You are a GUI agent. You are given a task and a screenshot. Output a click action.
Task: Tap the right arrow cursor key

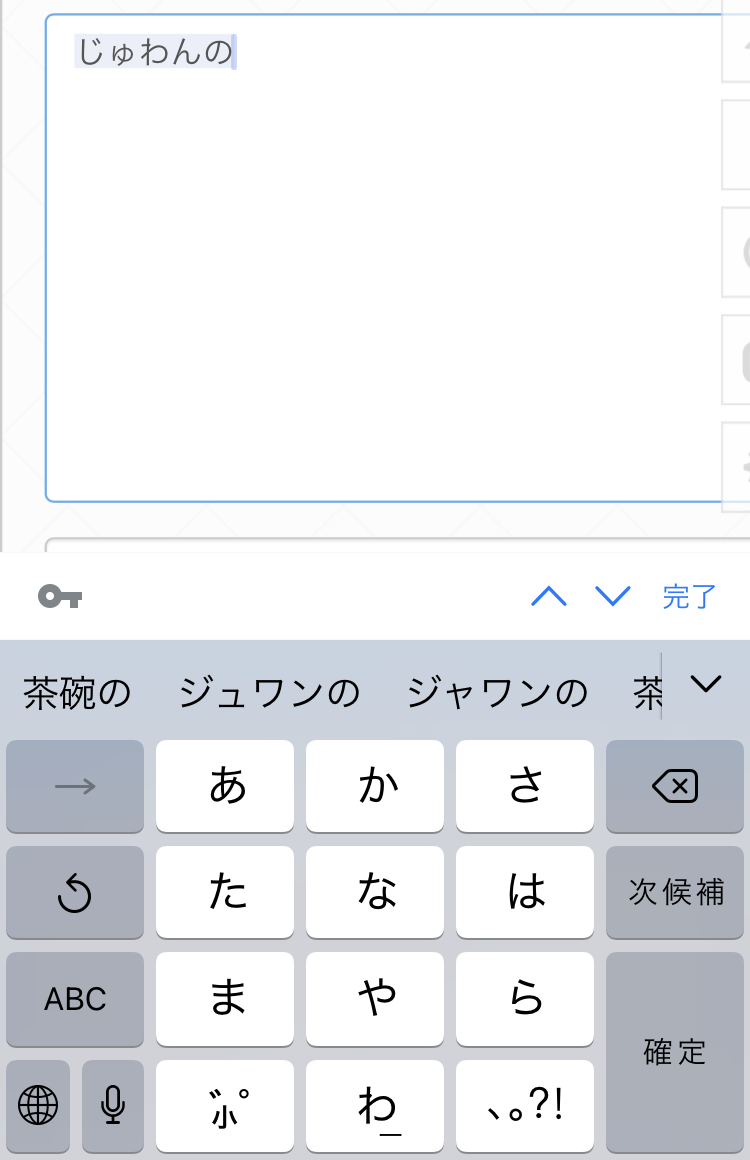(75, 787)
